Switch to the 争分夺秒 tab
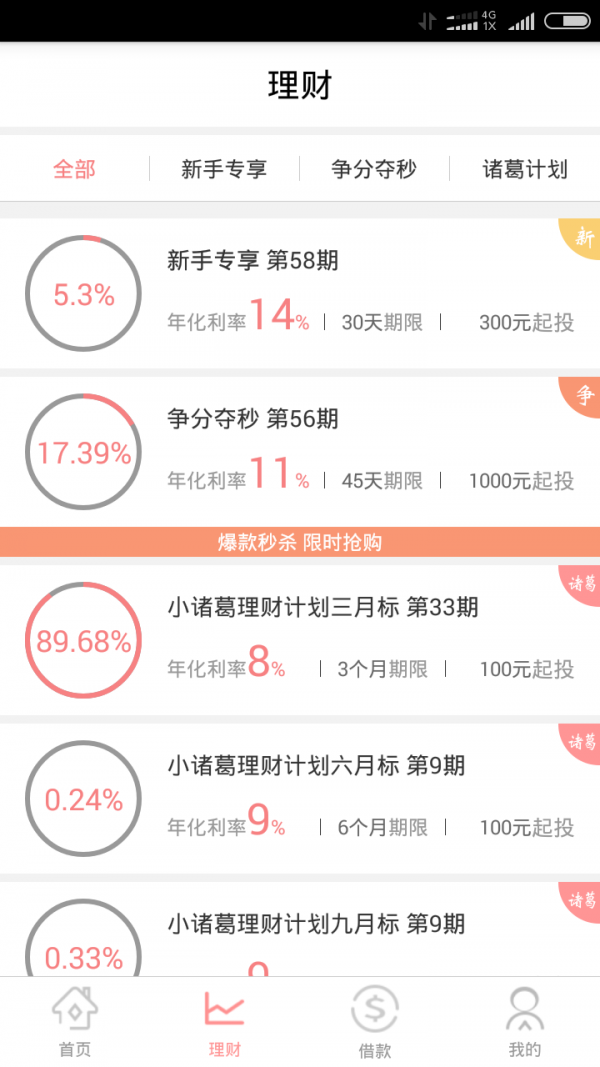This screenshot has width=600, height=1067. point(374,169)
